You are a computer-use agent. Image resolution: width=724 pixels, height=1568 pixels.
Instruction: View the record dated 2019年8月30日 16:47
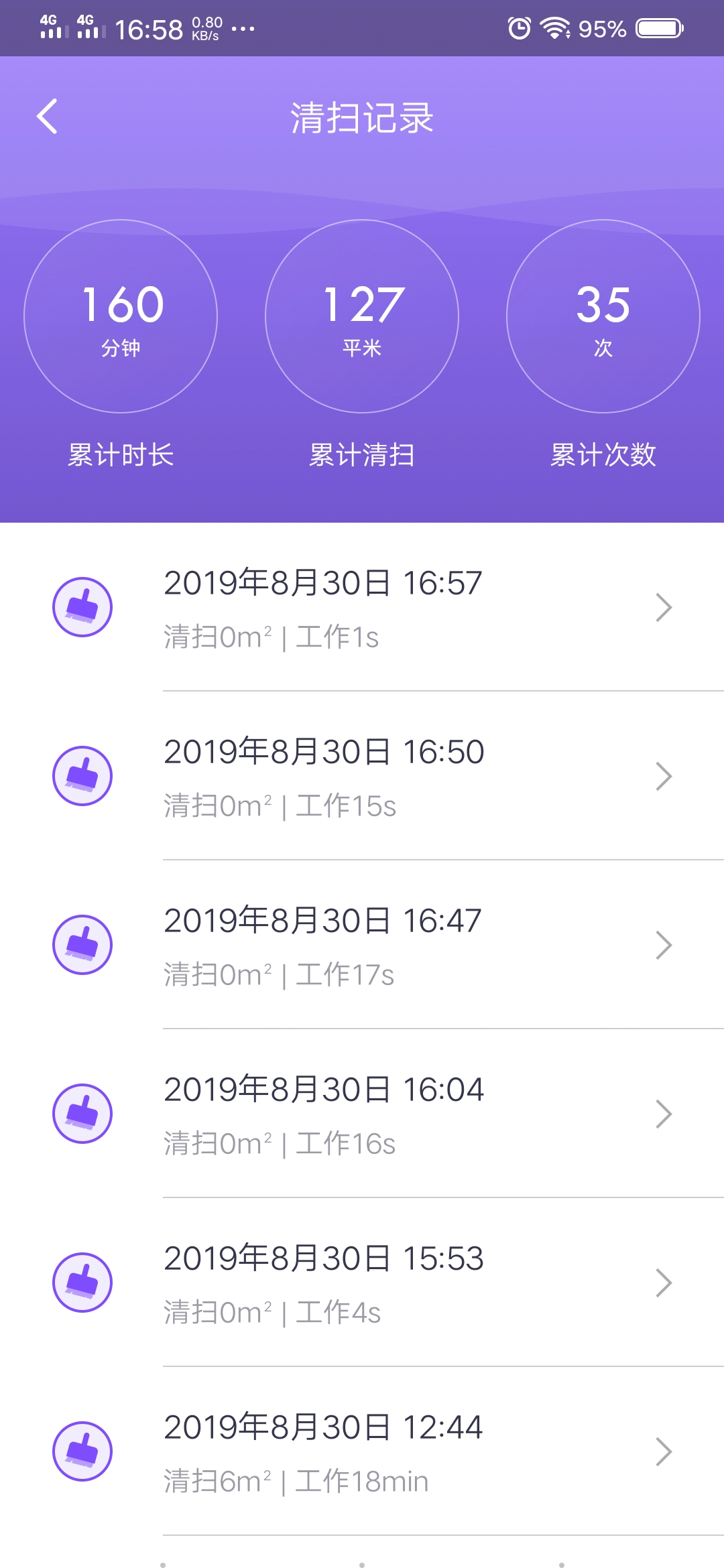pyautogui.click(x=362, y=945)
